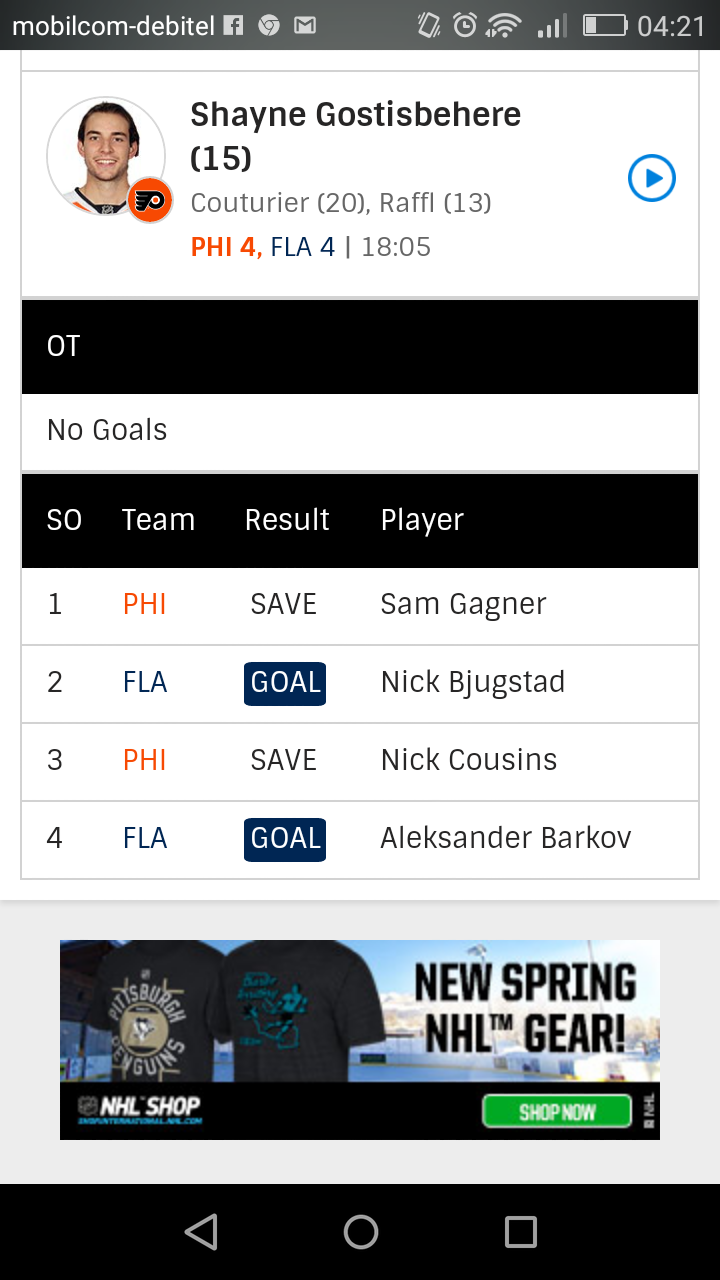Image resolution: width=720 pixels, height=1280 pixels.
Task: Open recent apps overview
Action: tap(520, 1232)
